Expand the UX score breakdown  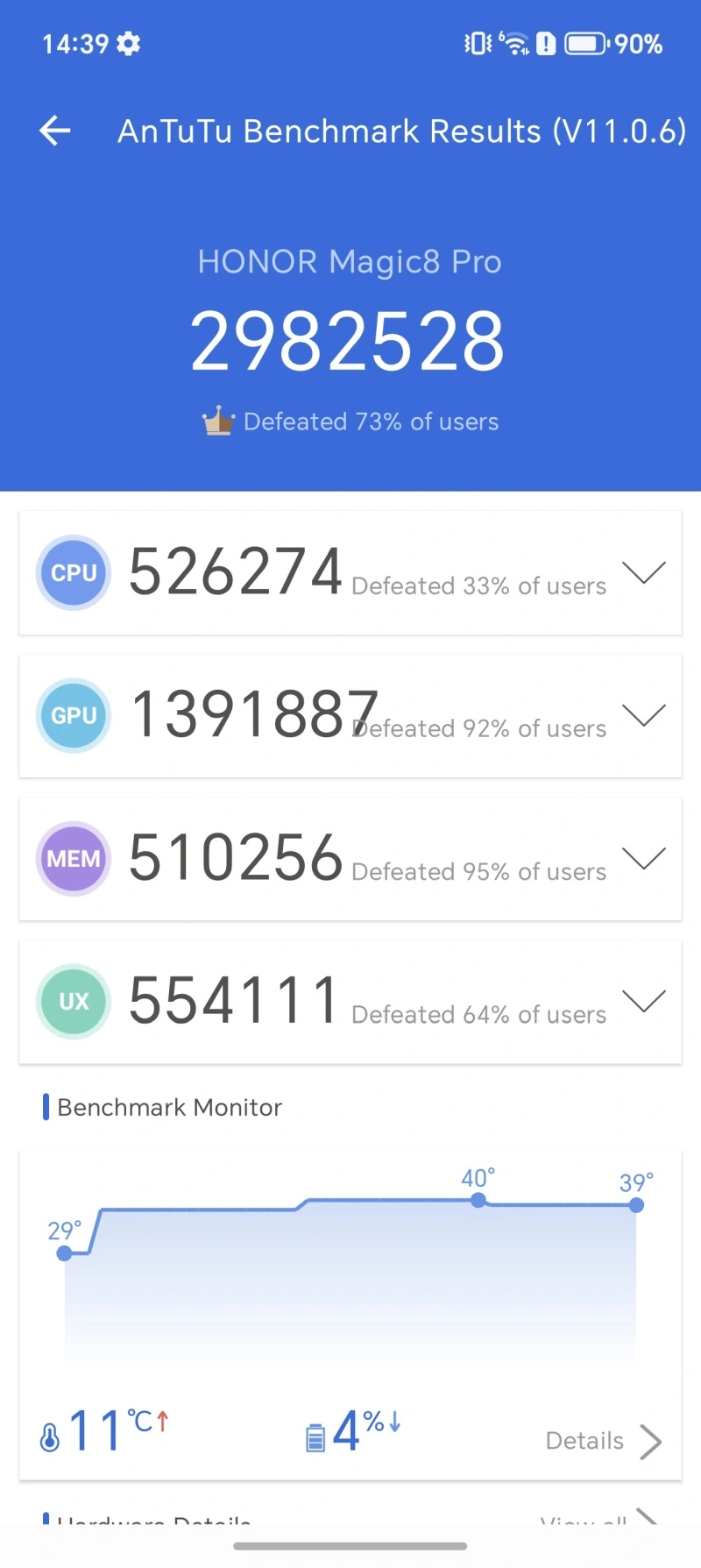pos(643,1001)
